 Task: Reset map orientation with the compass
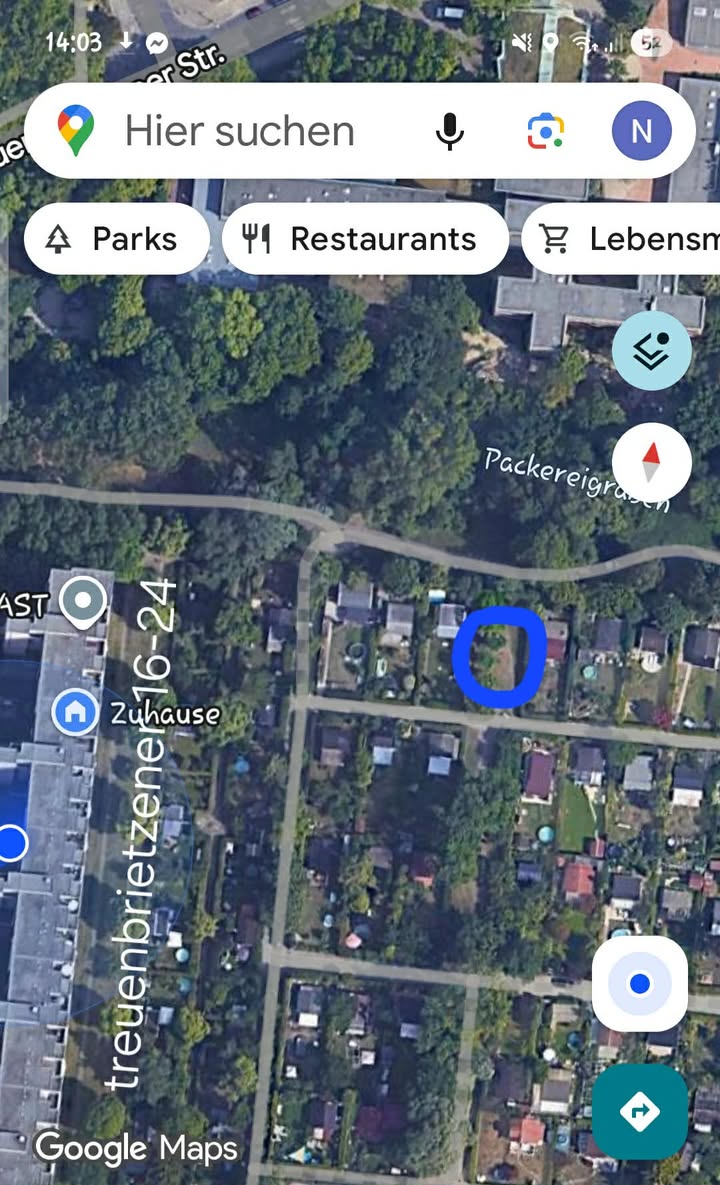click(651, 462)
